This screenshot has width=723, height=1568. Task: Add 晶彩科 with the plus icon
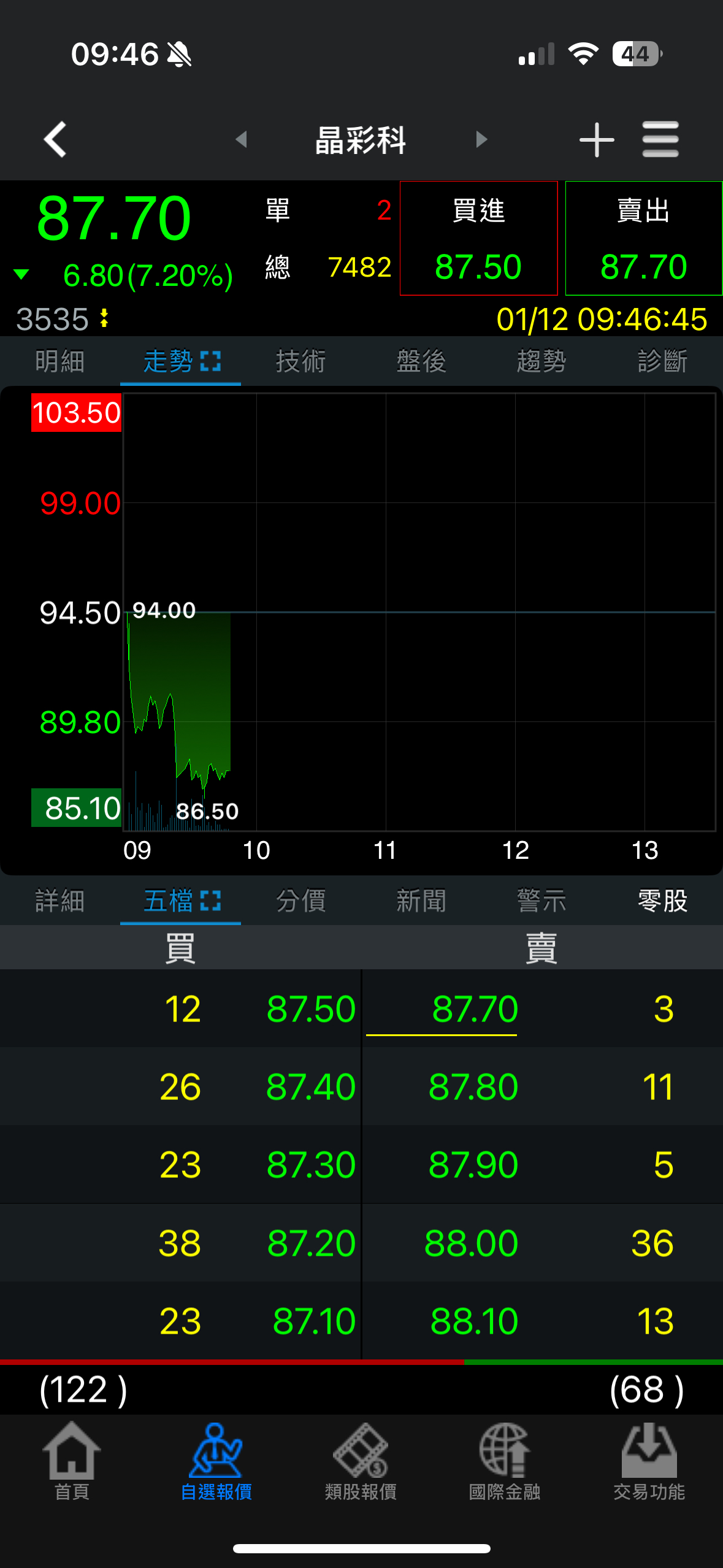596,139
